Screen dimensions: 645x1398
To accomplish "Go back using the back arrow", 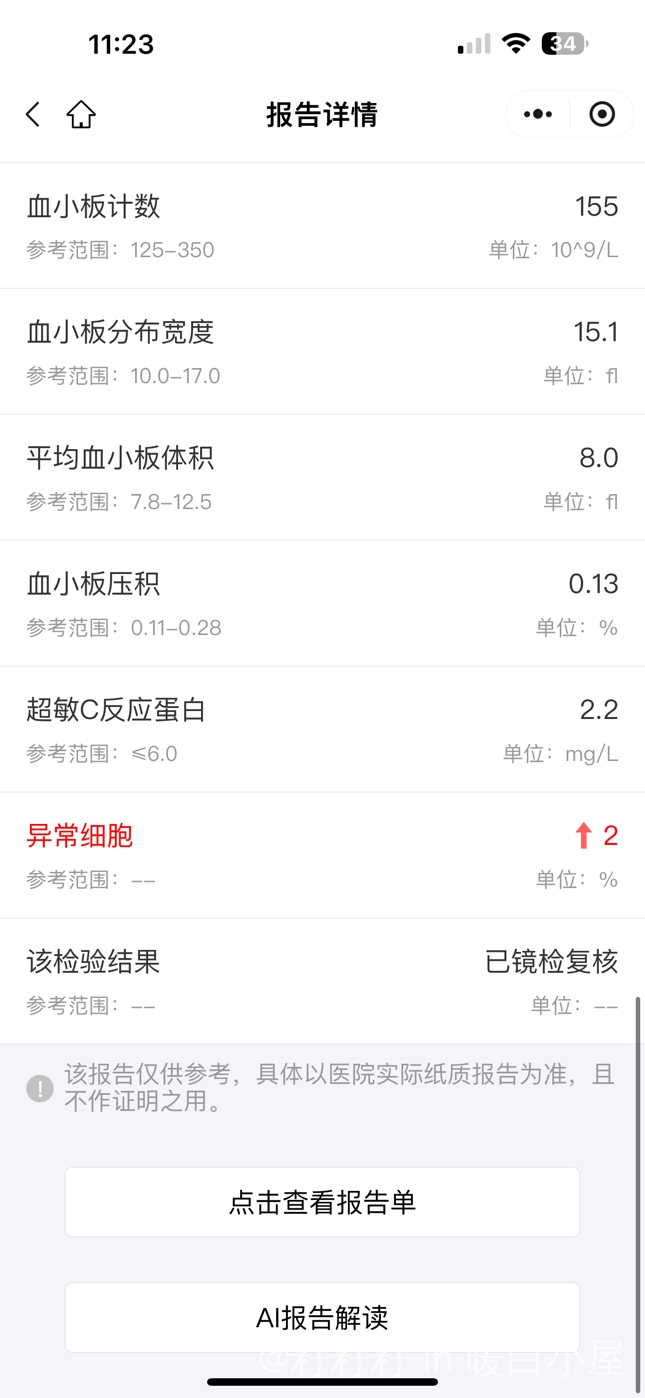I will (x=33, y=114).
